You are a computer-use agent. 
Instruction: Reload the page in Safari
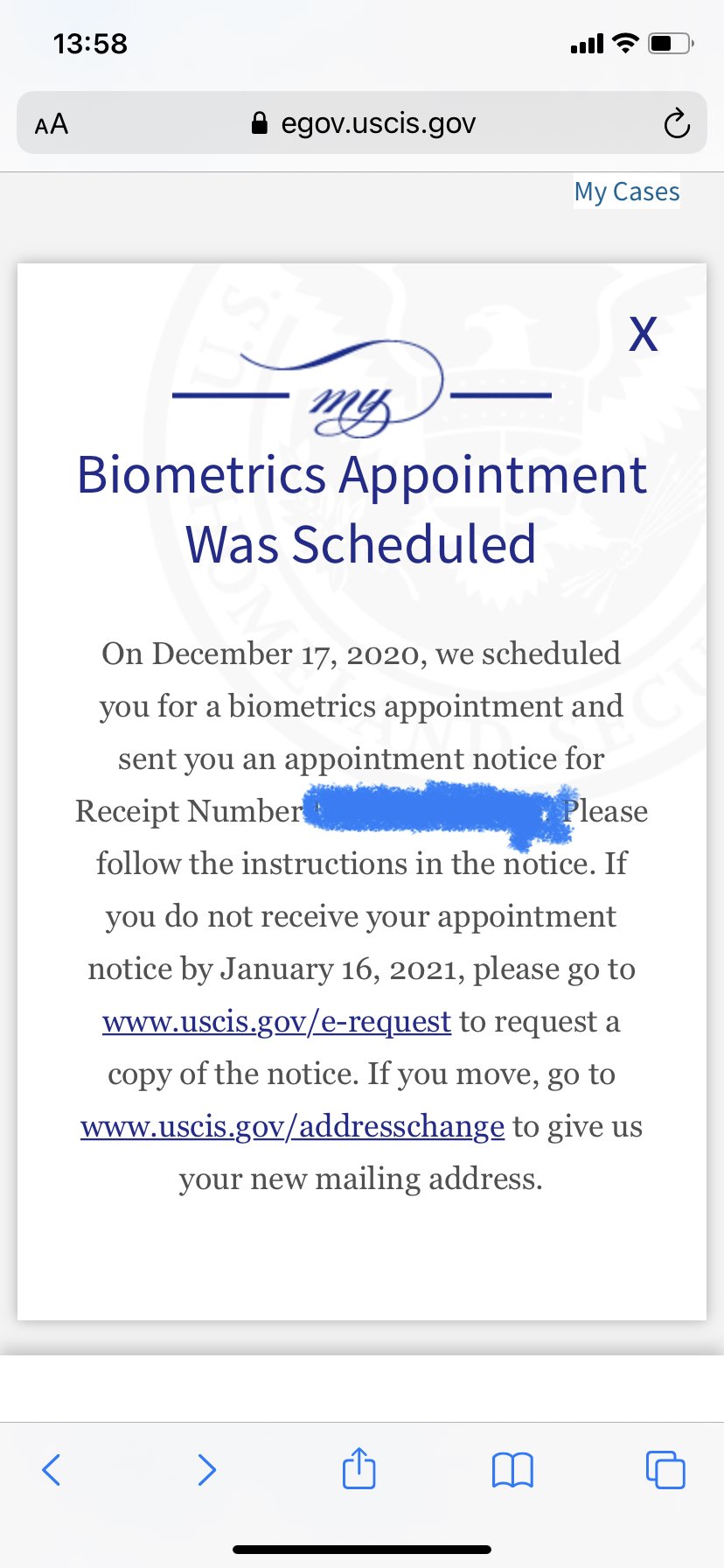pyautogui.click(x=676, y=123)
